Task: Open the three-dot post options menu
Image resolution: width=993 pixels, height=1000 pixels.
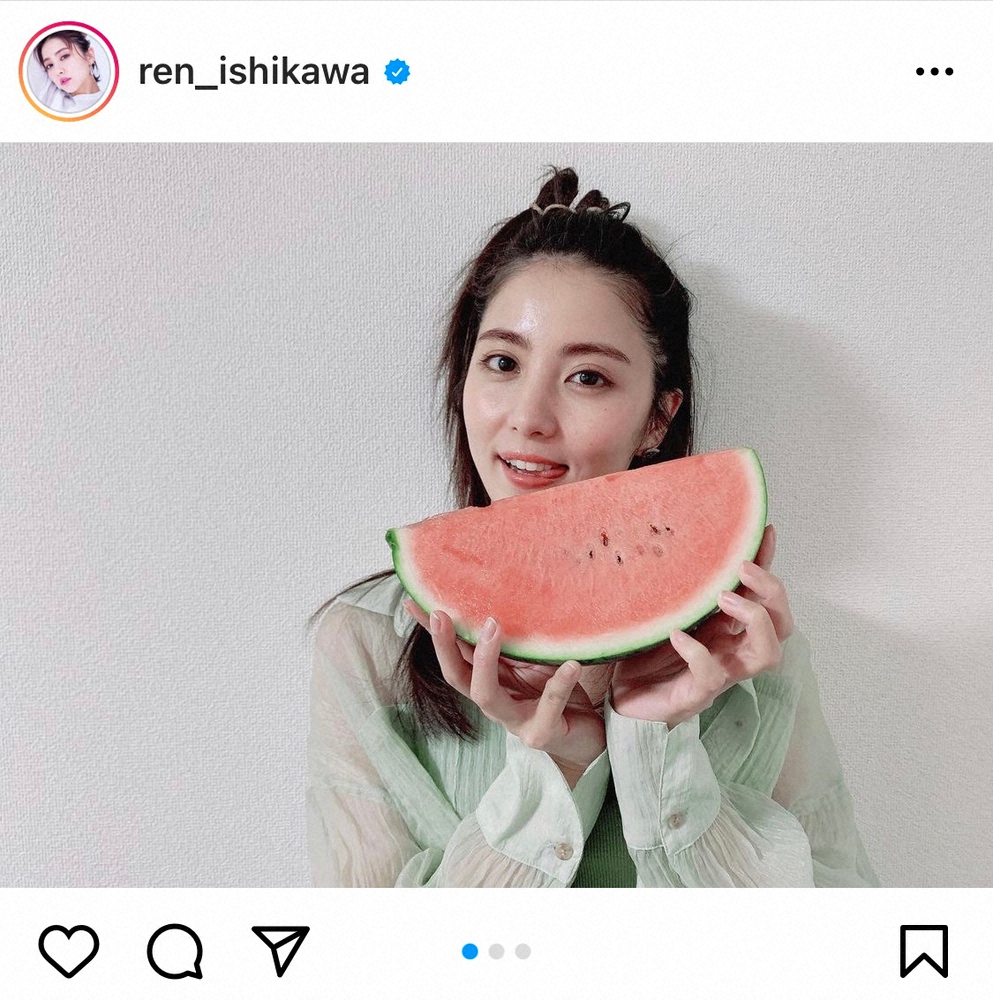Action: (934, 72)
